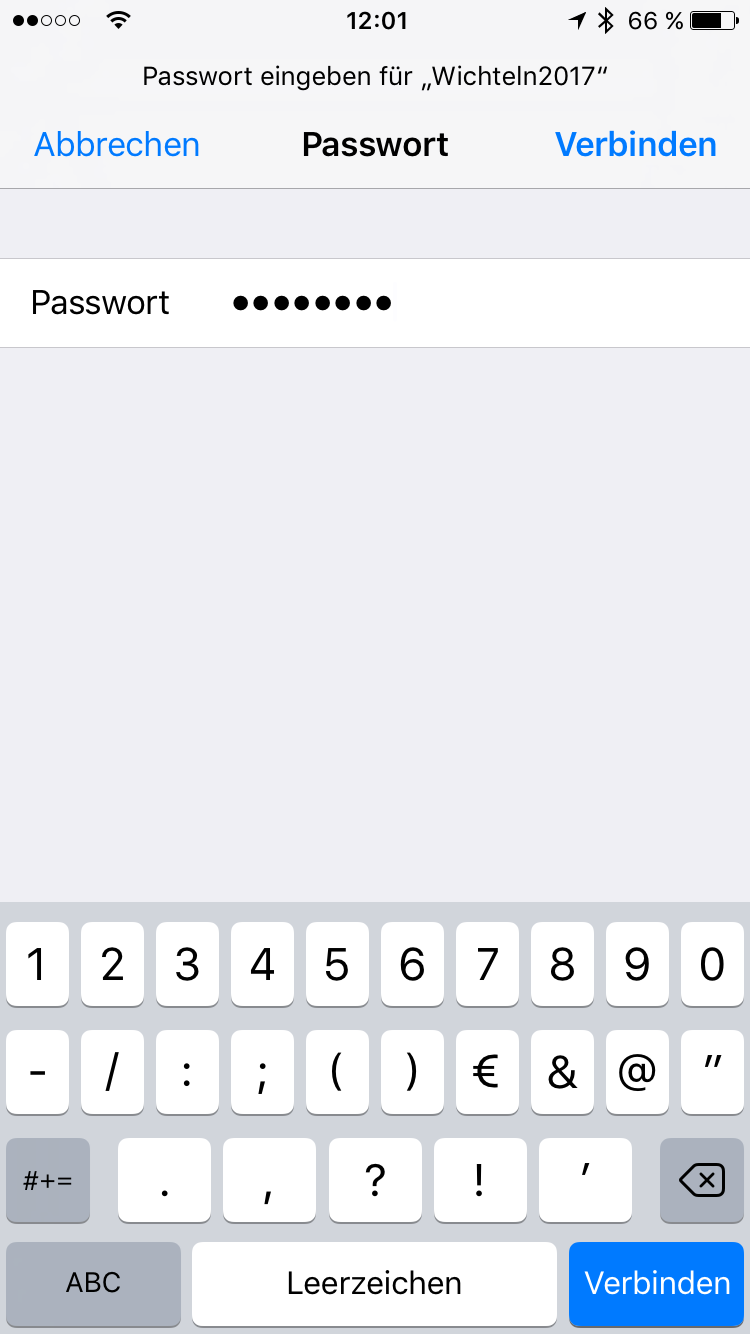Enter the slash key
The image size is (750, 1334).
112,1072
